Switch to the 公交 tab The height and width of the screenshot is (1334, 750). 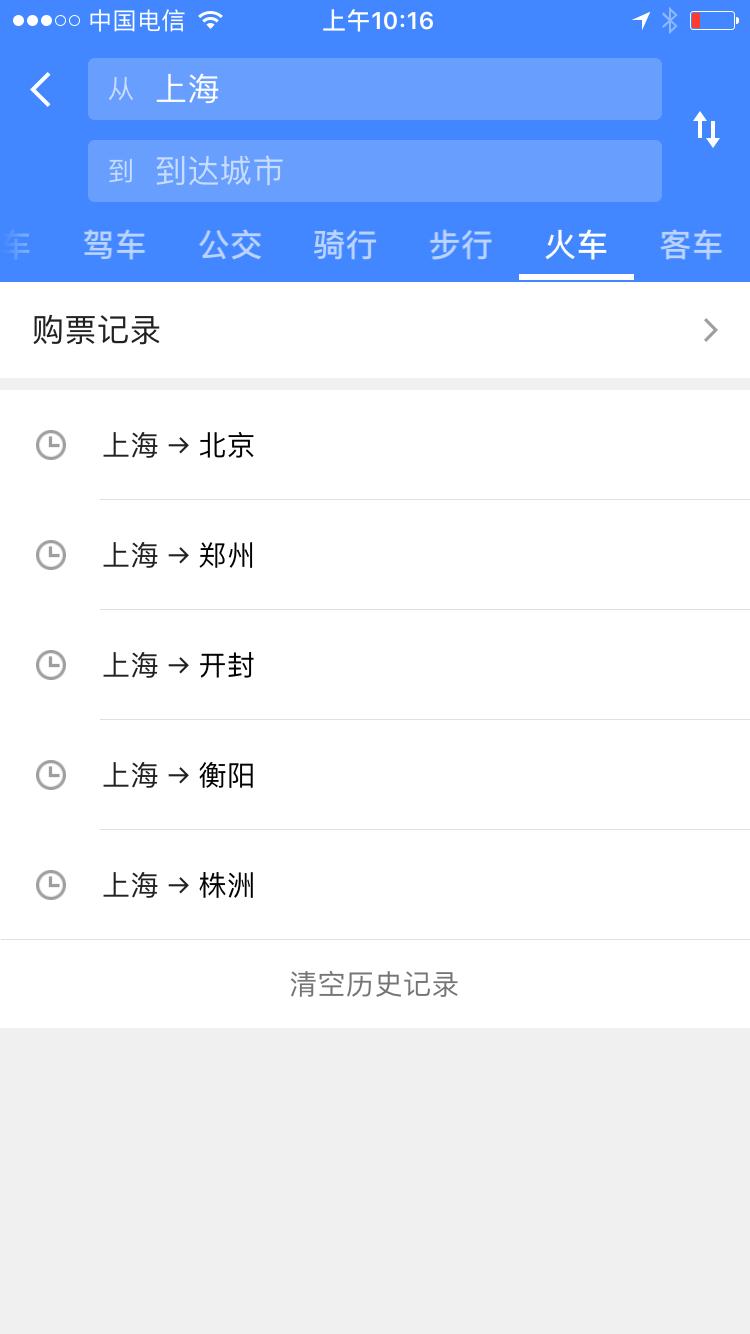pos(230,245)
